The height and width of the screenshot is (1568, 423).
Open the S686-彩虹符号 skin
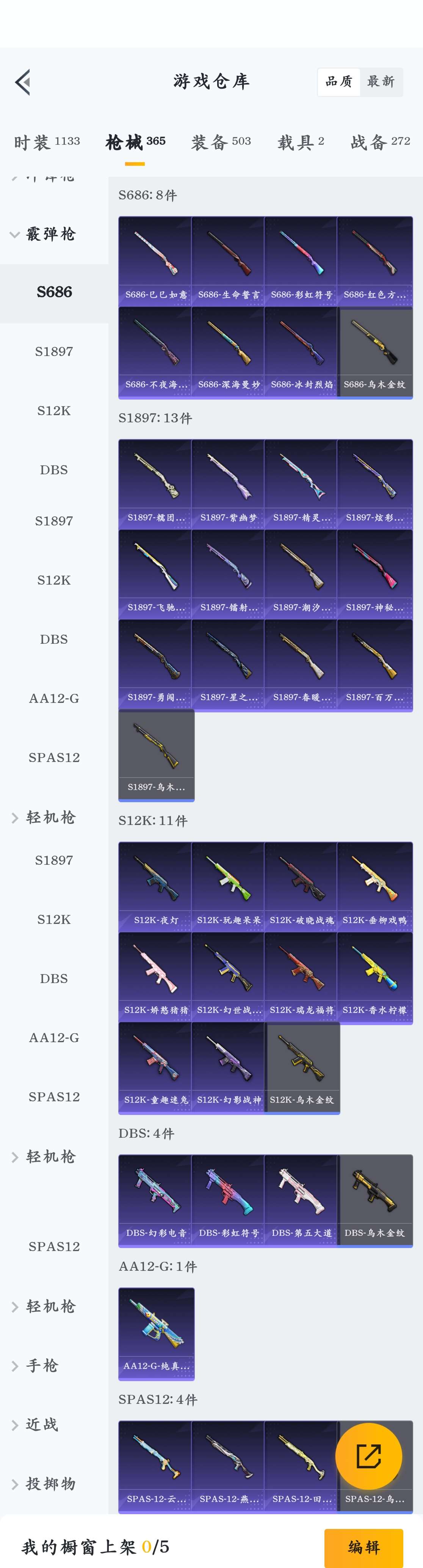point(301,262)
